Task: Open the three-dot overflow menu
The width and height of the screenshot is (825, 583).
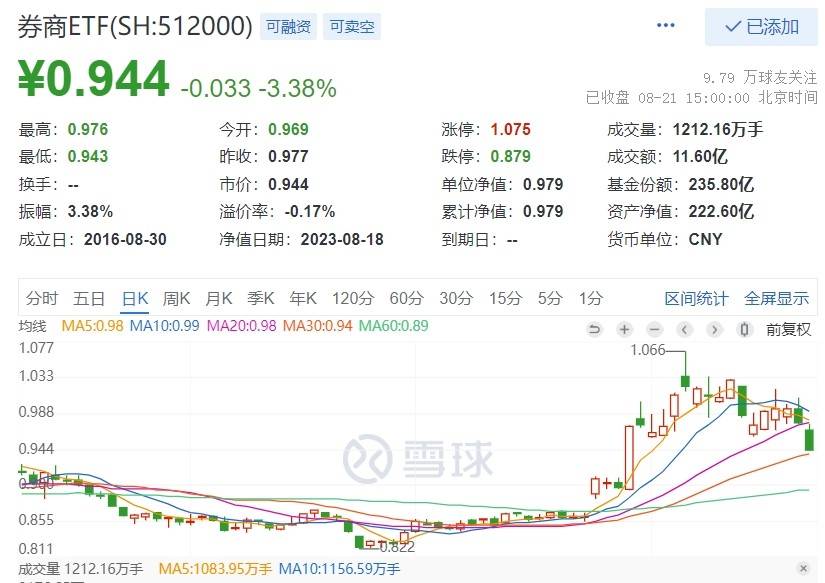Action: [x=666, y=25]
